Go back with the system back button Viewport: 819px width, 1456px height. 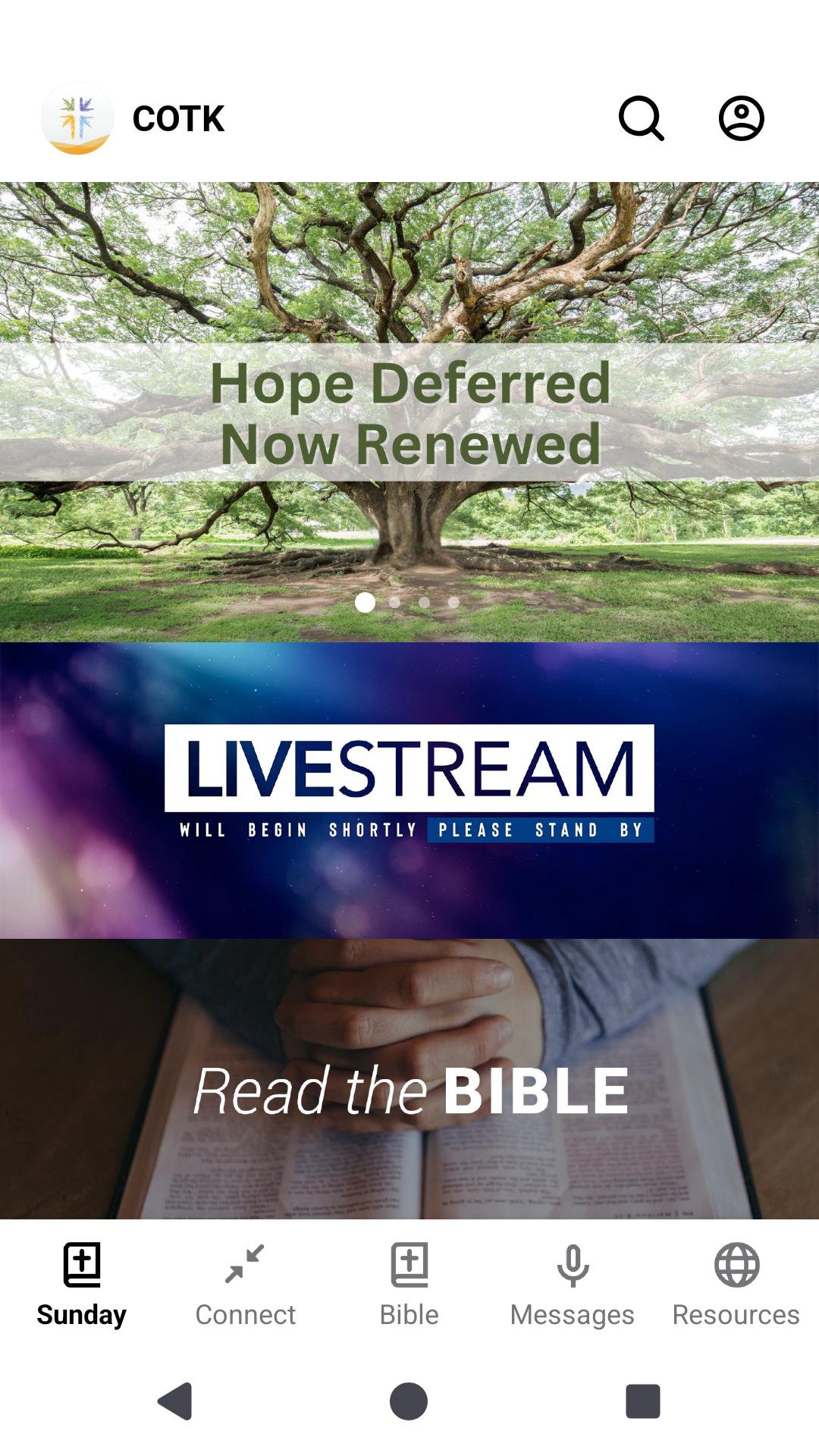[x=175, y=1401]
